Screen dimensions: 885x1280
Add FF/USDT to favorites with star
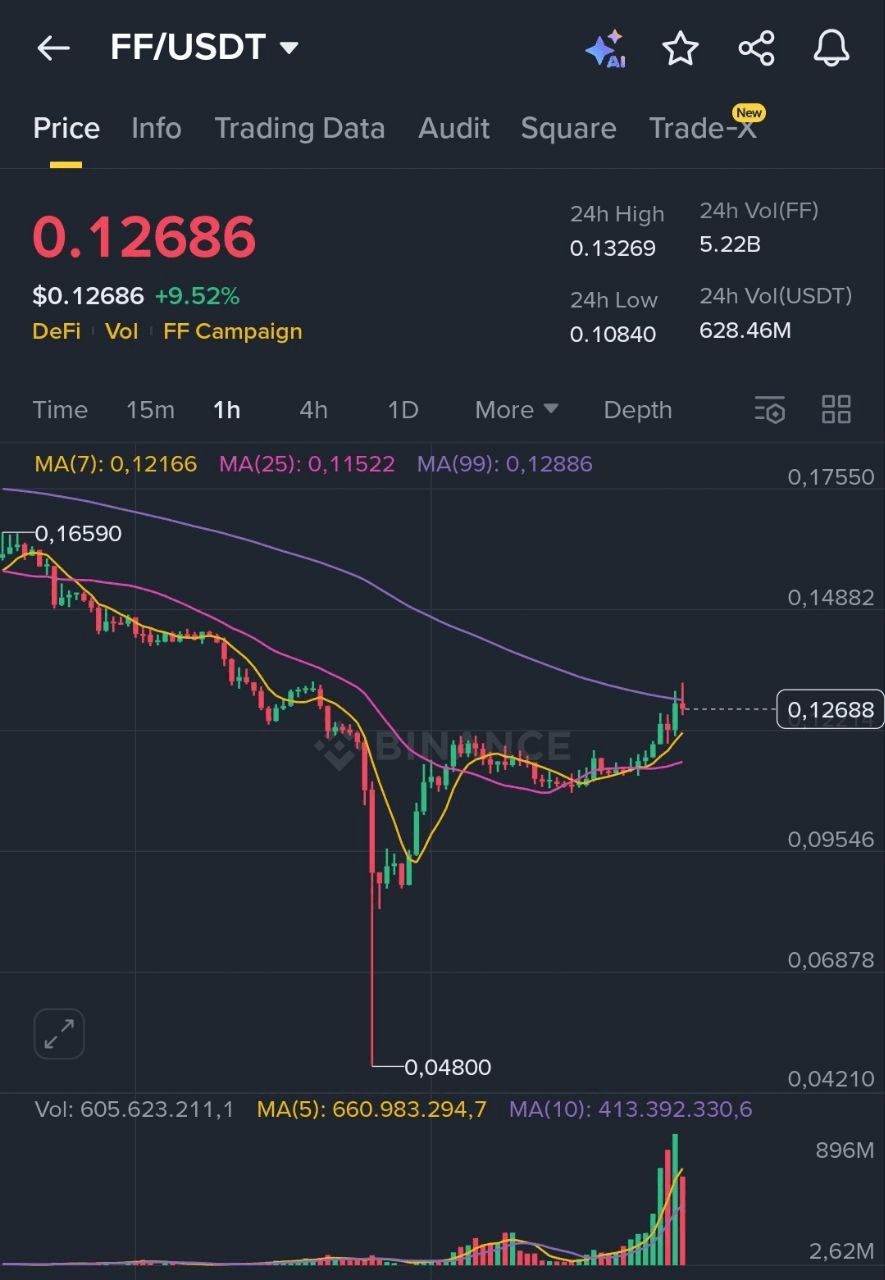tap(681, 48)
